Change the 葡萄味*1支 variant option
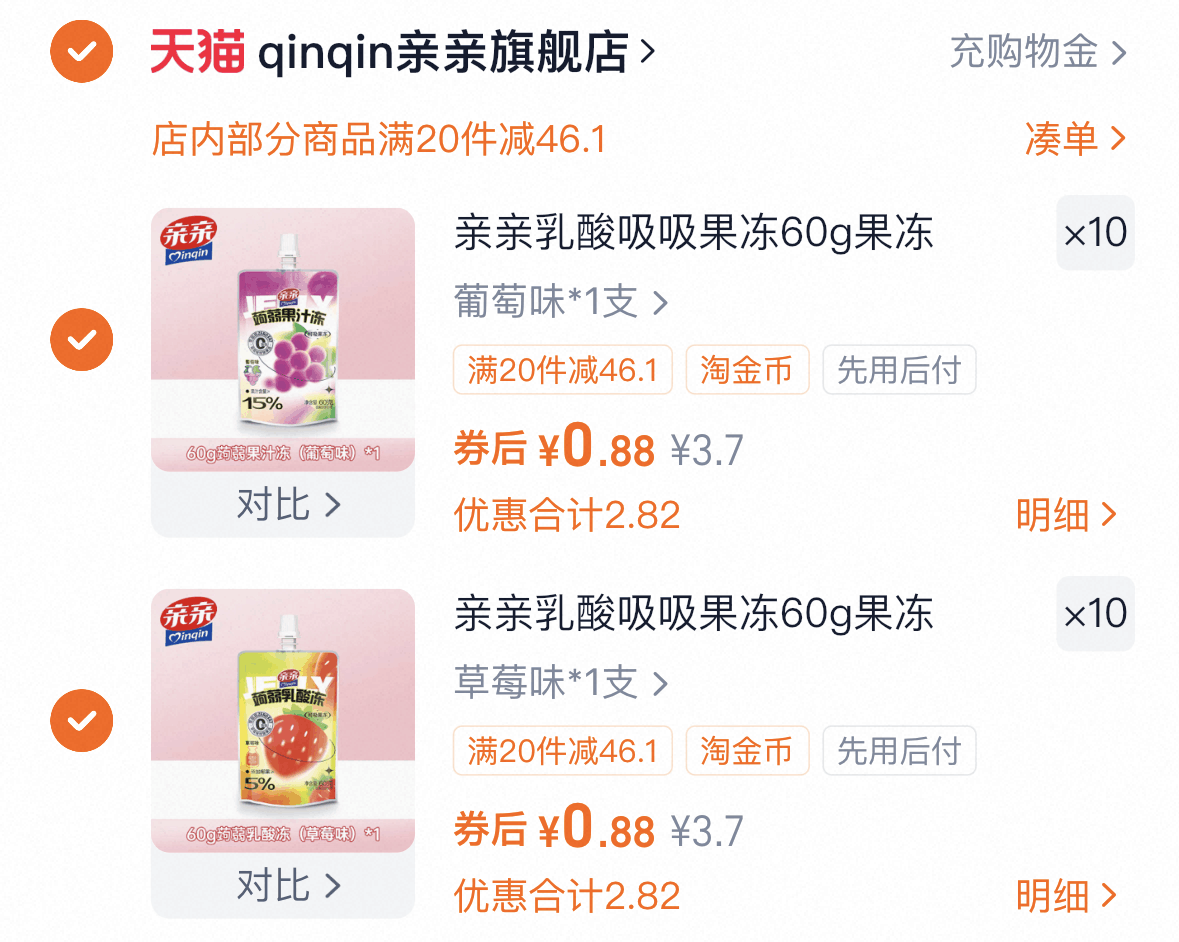The height and width of the screenshot is (942, 1179). [561, 301]
